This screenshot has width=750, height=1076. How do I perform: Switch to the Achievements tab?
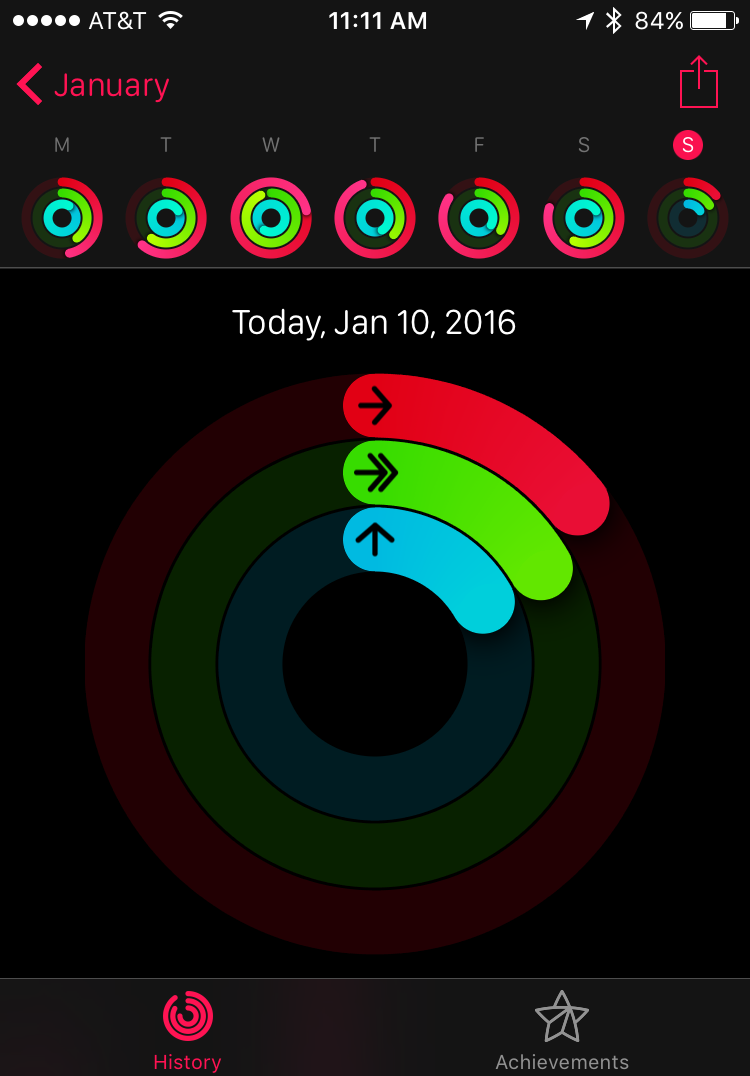(x=562, y=1030)
